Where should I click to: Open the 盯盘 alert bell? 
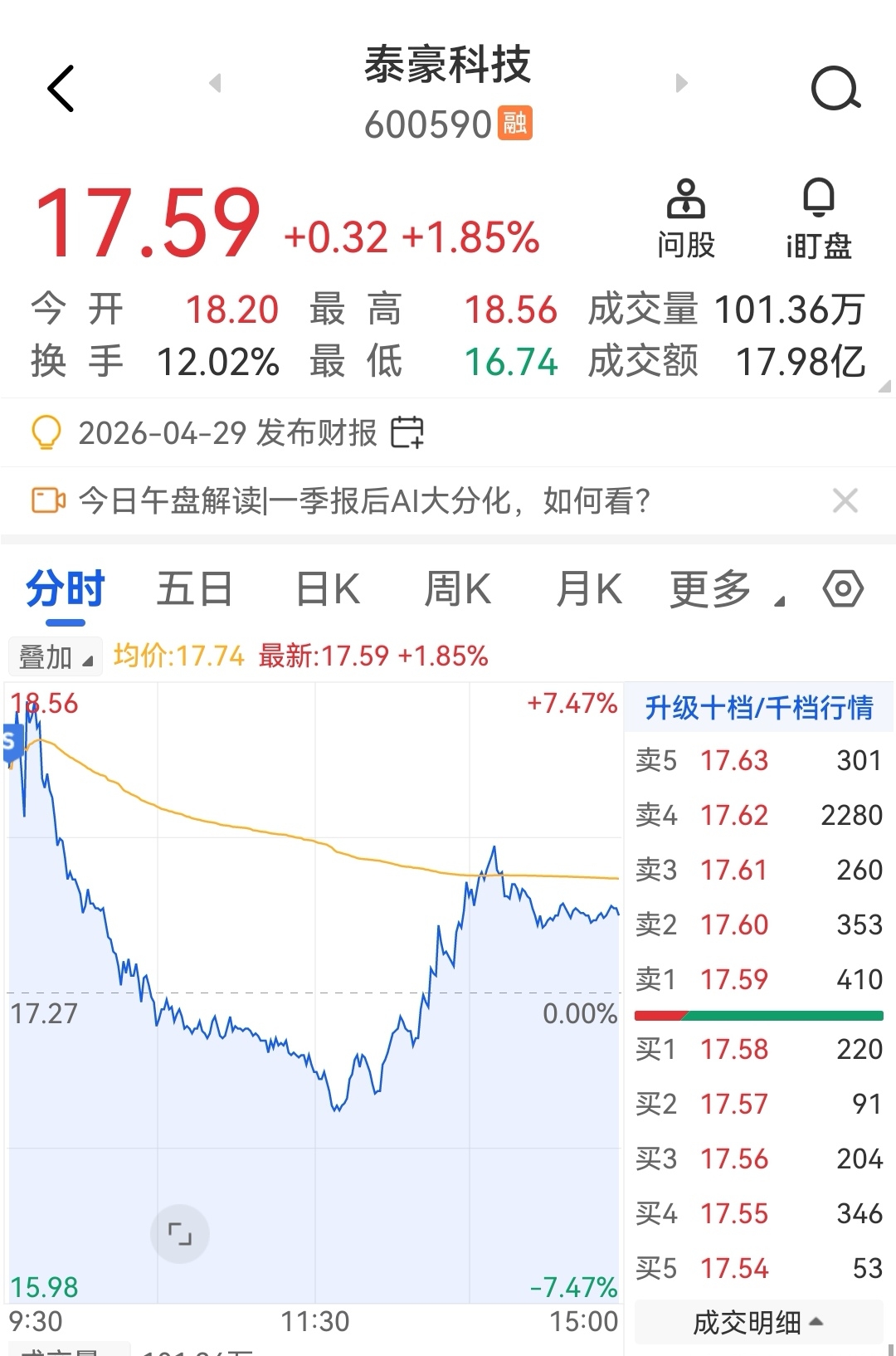[819, 219]
